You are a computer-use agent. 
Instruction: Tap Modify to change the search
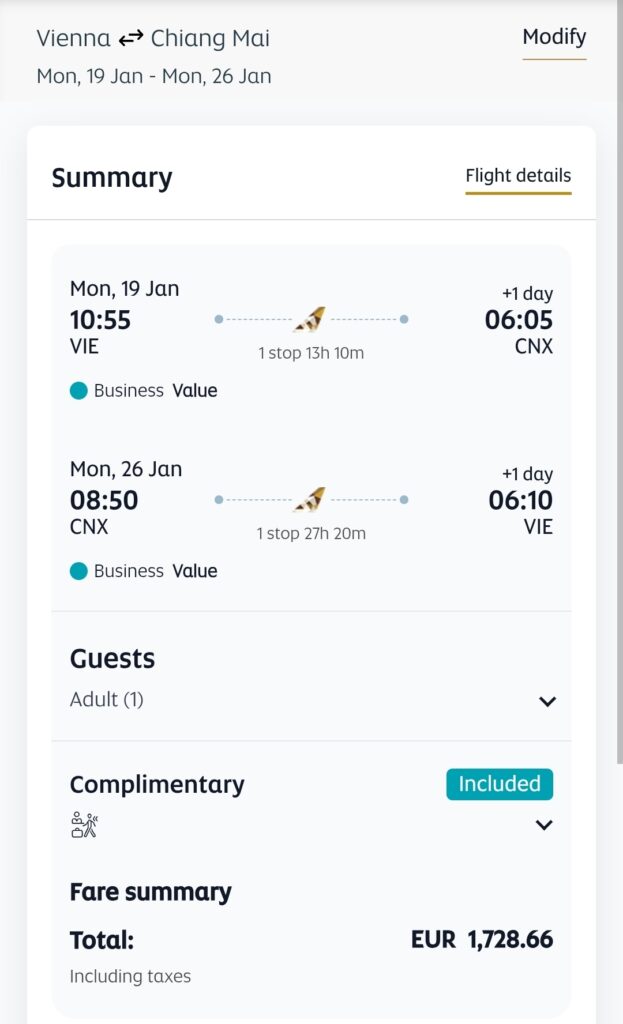click(554, 38)
